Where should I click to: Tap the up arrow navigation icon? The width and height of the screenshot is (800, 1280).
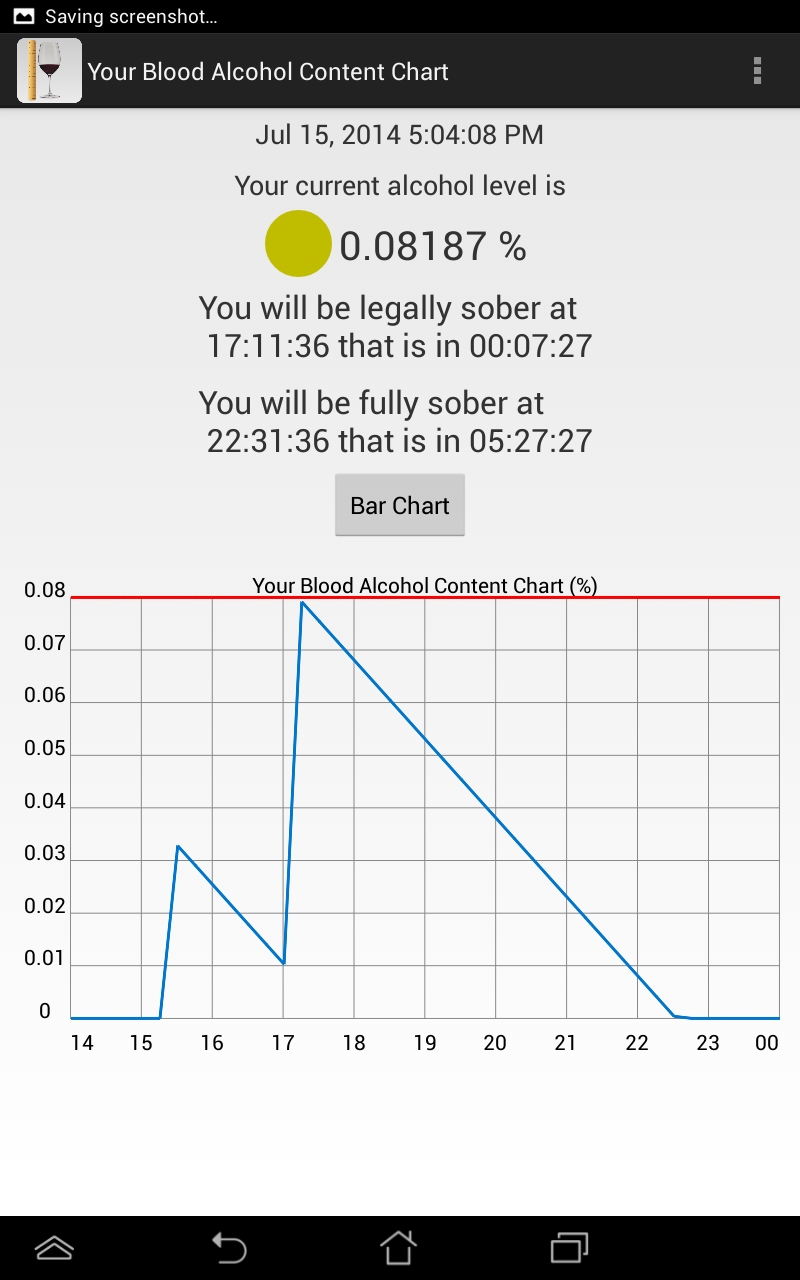pos(56,1248)
